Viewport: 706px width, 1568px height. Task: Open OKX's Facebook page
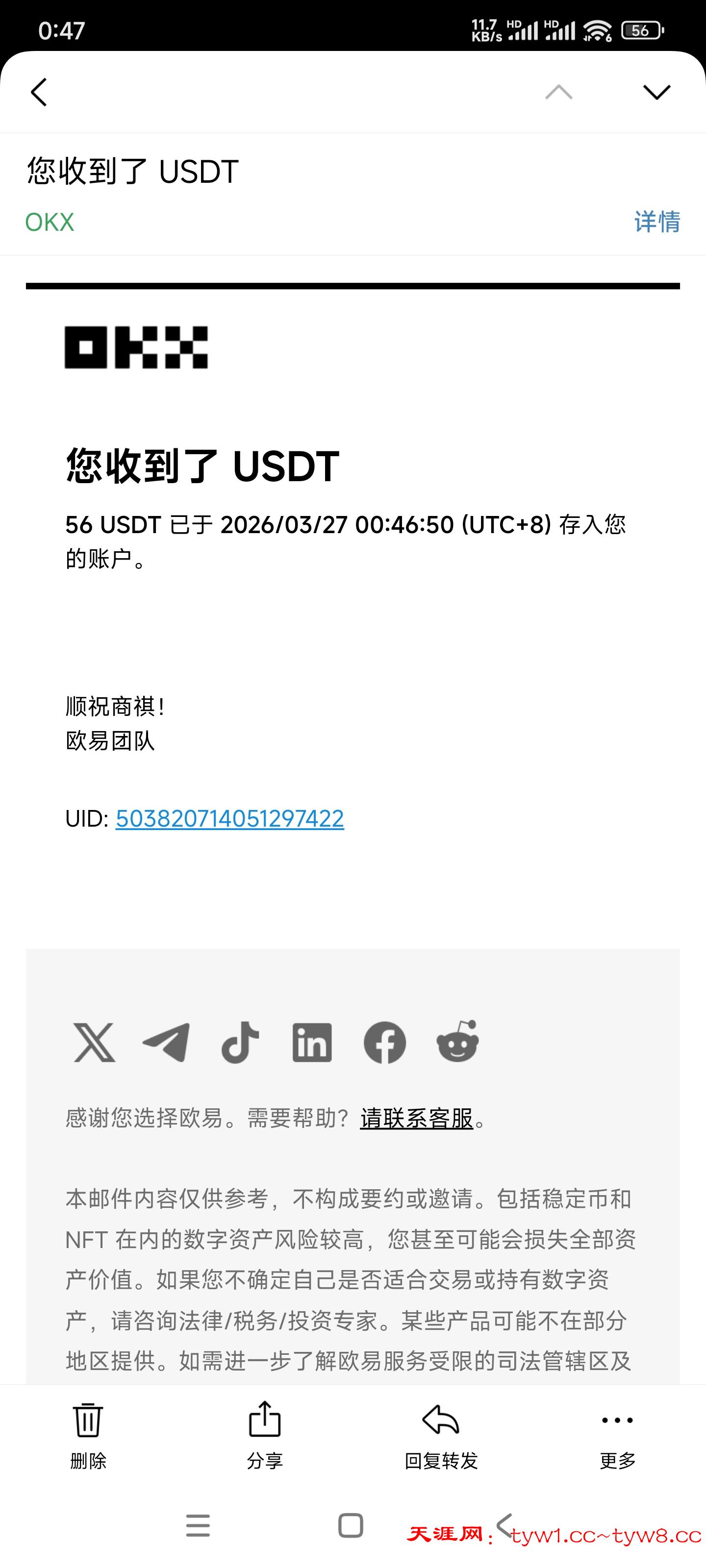coord(384,1042)
